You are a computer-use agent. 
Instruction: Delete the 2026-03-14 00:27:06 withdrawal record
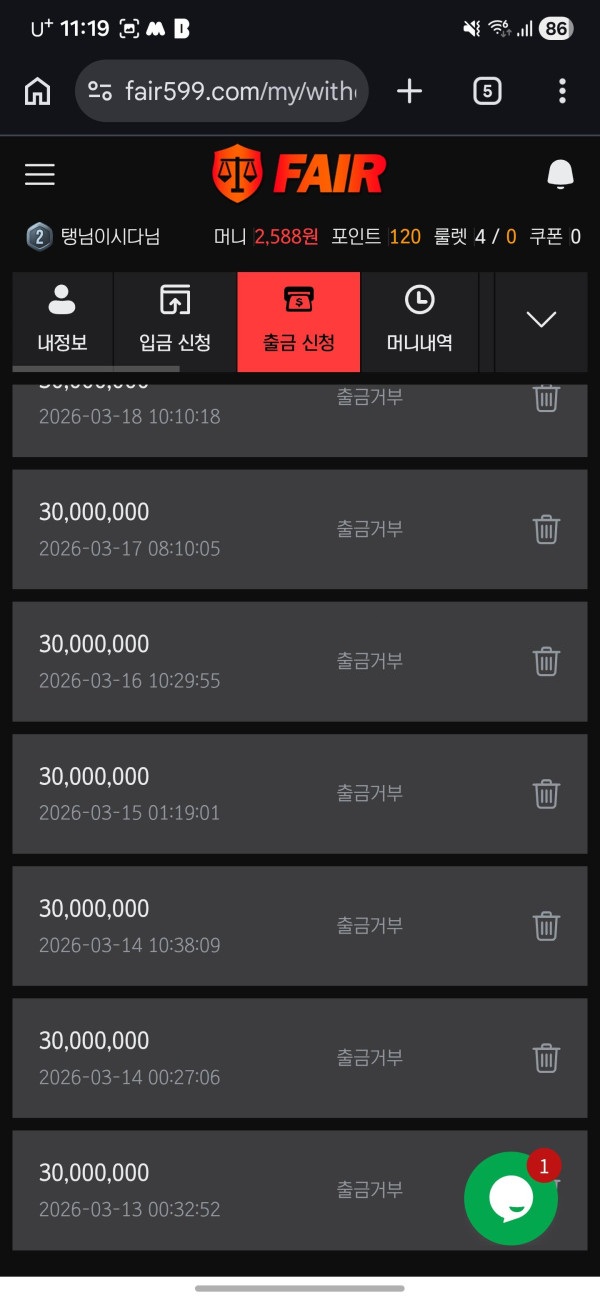click(x=546, y=1058)
